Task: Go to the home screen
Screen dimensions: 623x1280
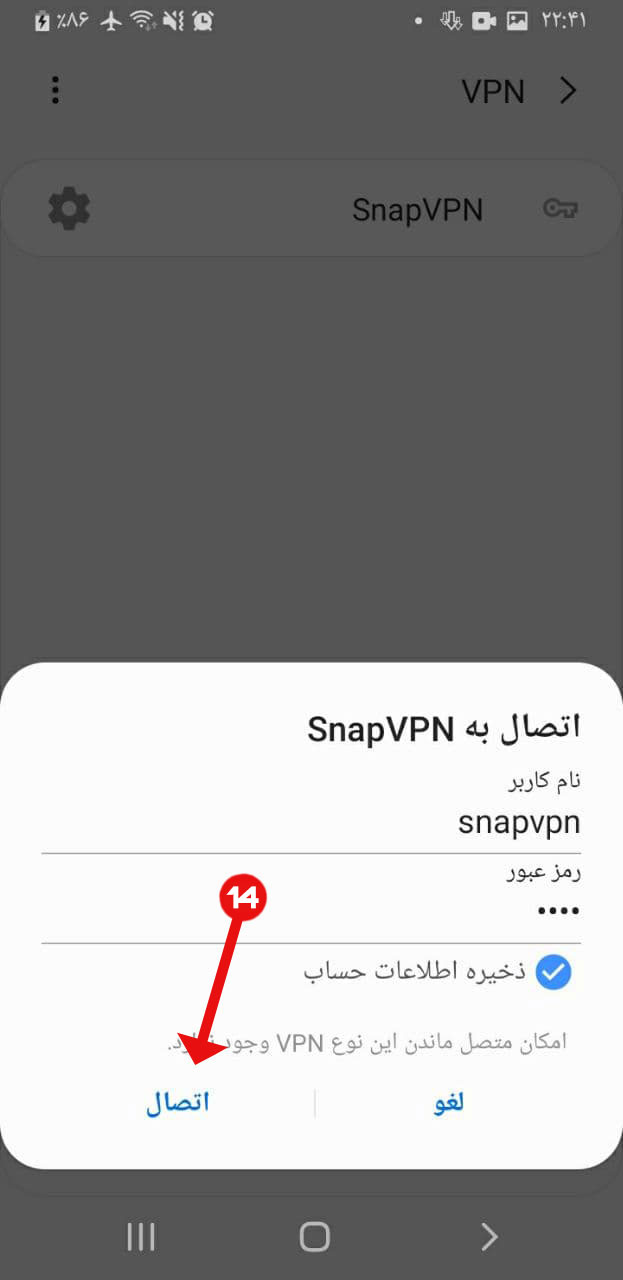Action: [314, 1238]
